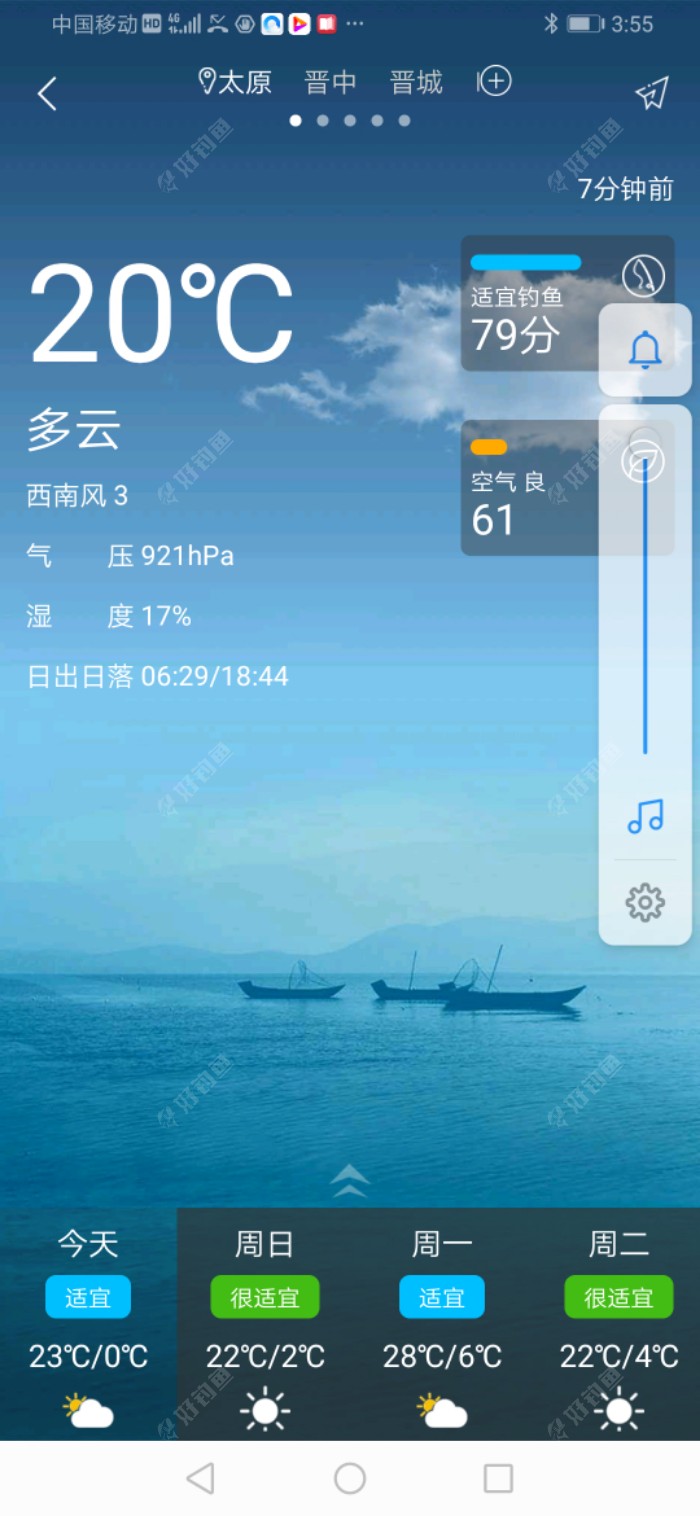Tap the leaf slider handle

point(645,462)
